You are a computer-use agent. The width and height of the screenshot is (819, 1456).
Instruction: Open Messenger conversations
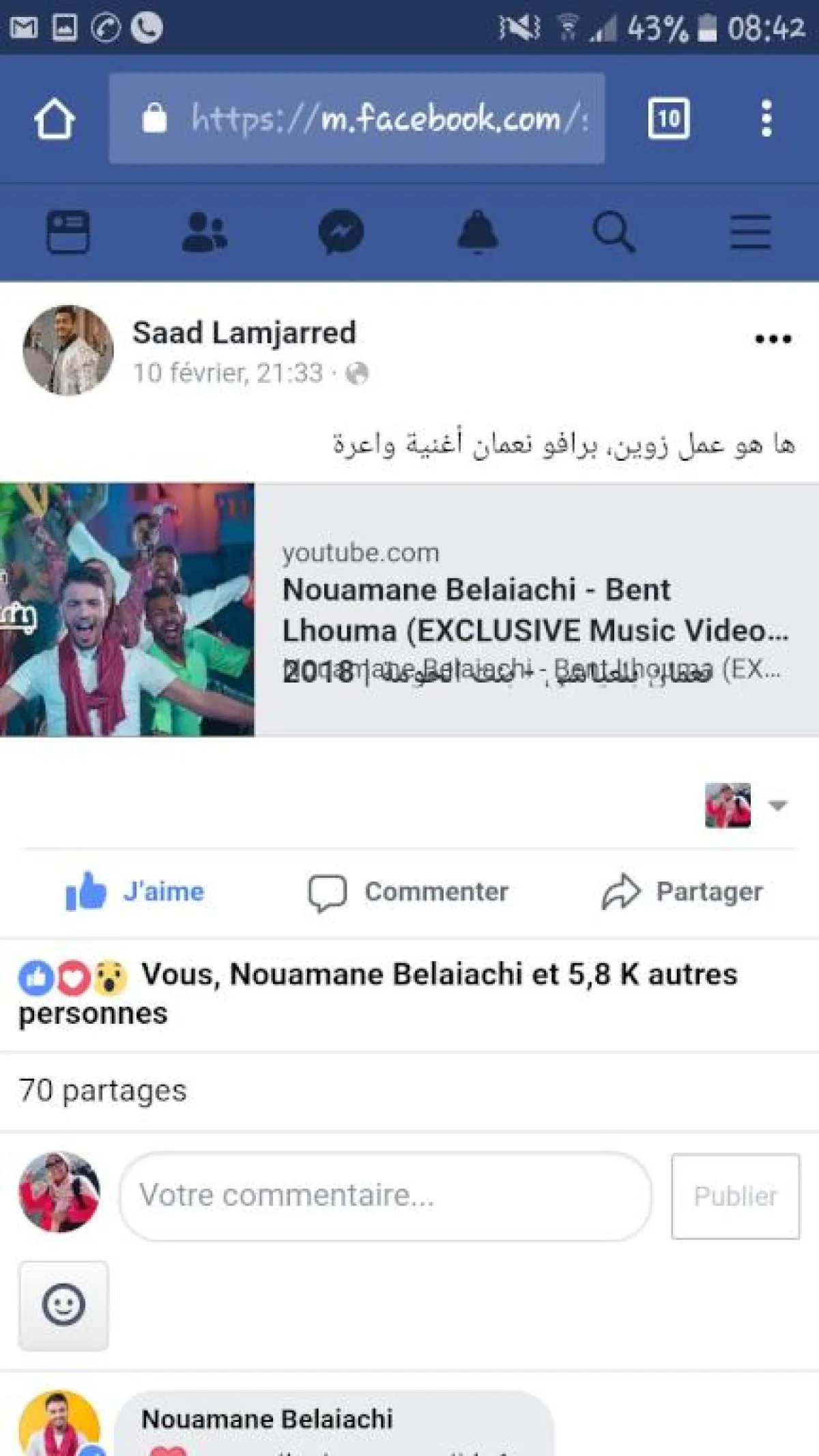[341, 232]
